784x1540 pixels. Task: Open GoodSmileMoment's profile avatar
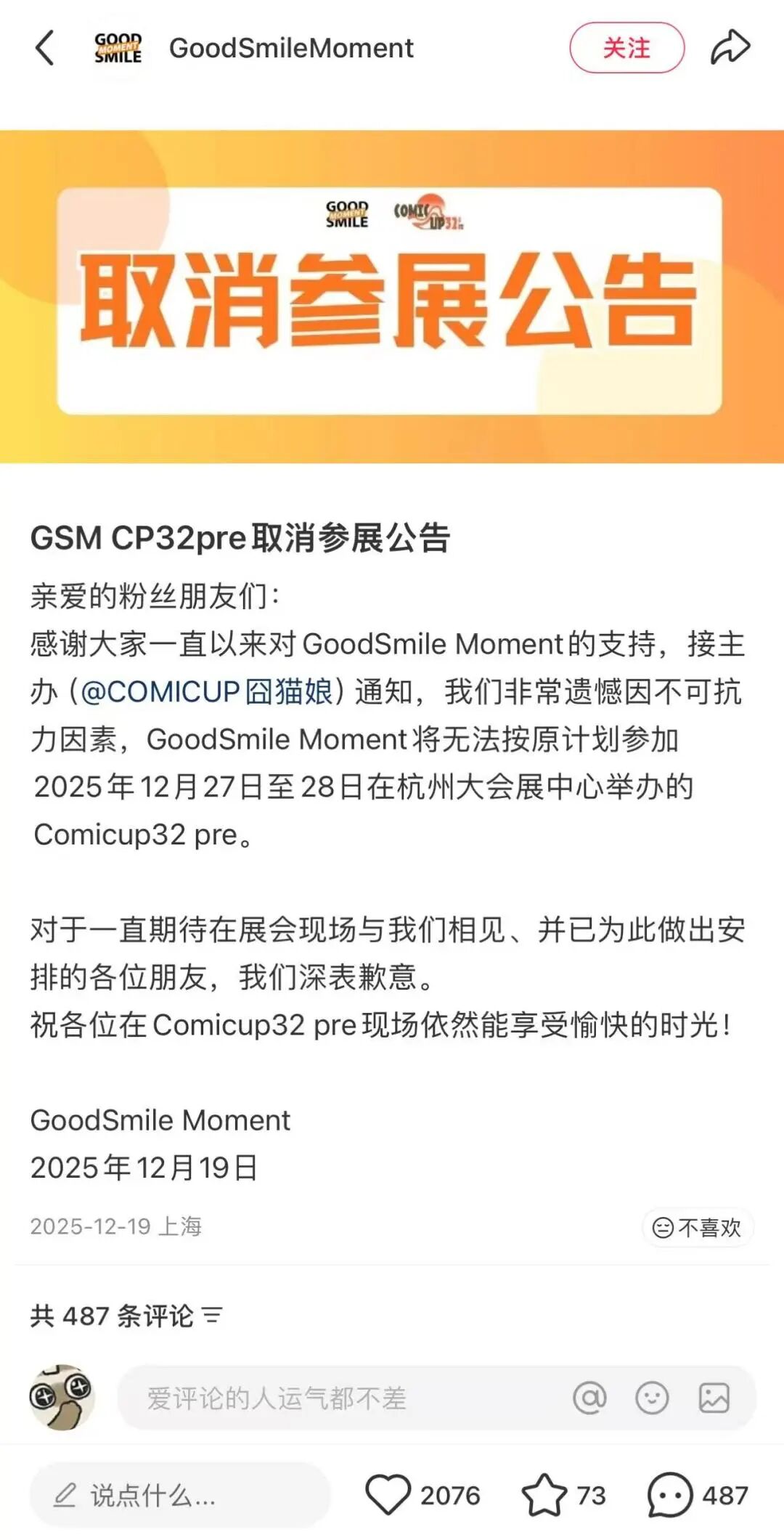pyautogui.click(x=118, y=49)
